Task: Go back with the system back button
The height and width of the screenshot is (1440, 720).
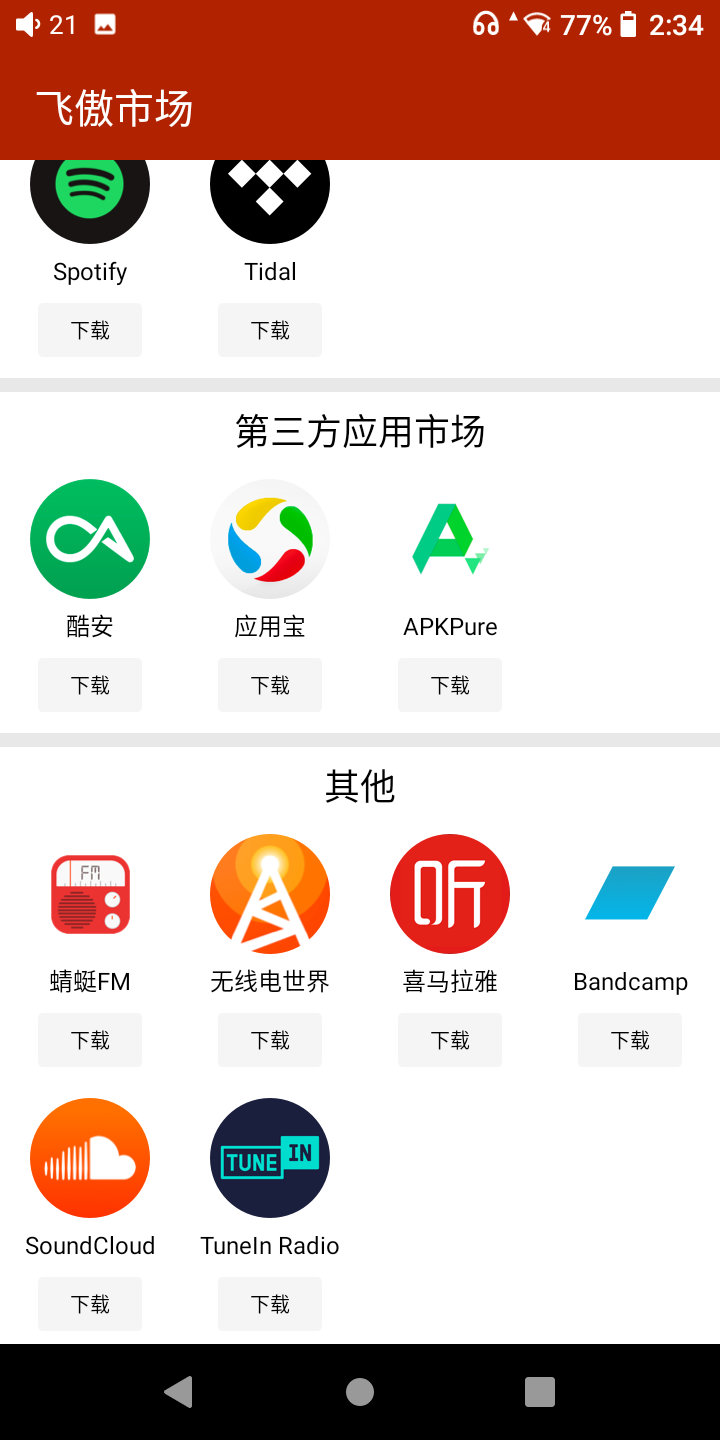Action: tap(178, 1392)
